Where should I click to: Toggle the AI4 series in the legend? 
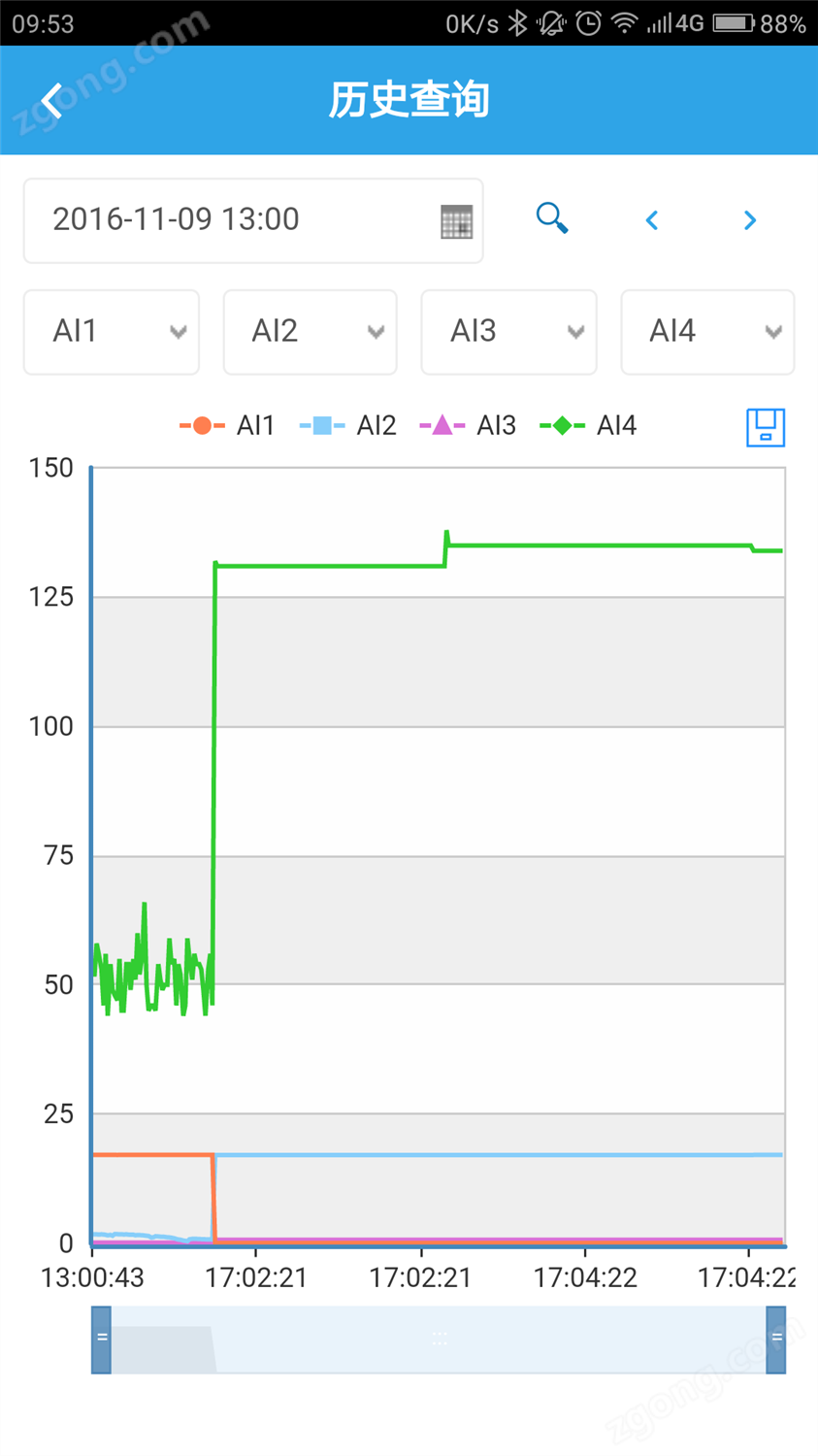click(588, 425)
